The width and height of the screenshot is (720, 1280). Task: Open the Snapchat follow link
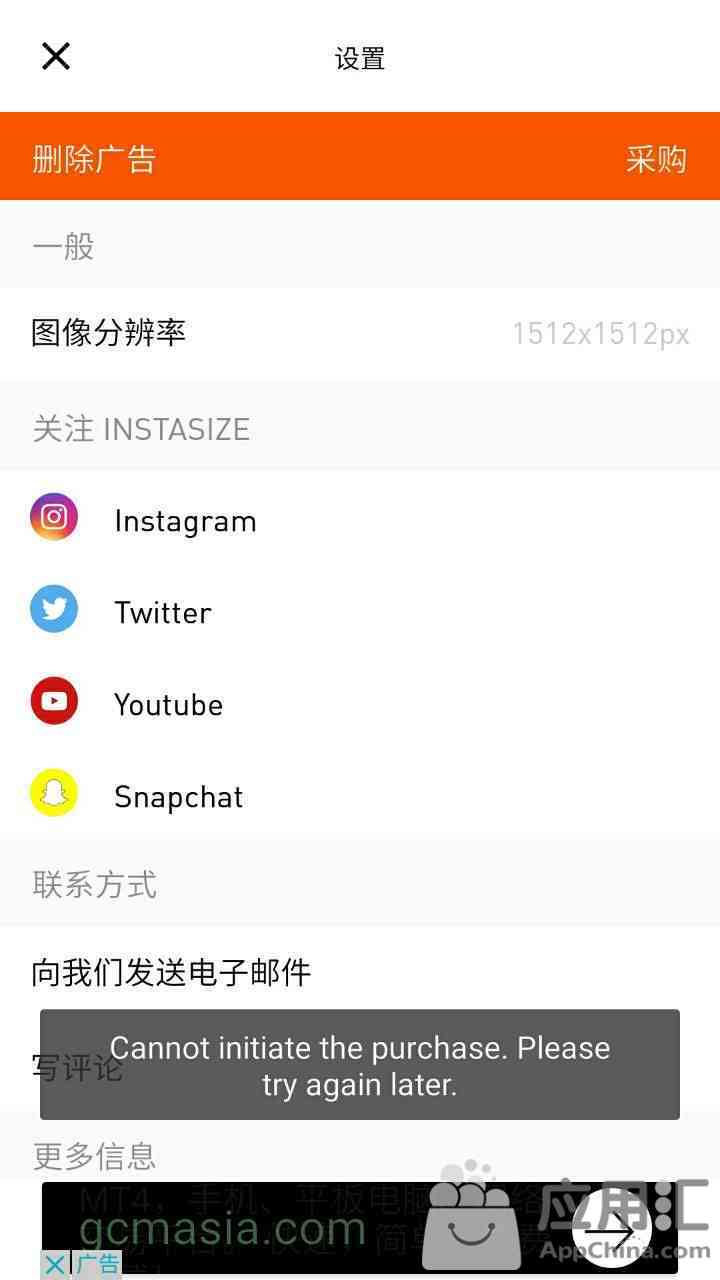tap(178, 797)
